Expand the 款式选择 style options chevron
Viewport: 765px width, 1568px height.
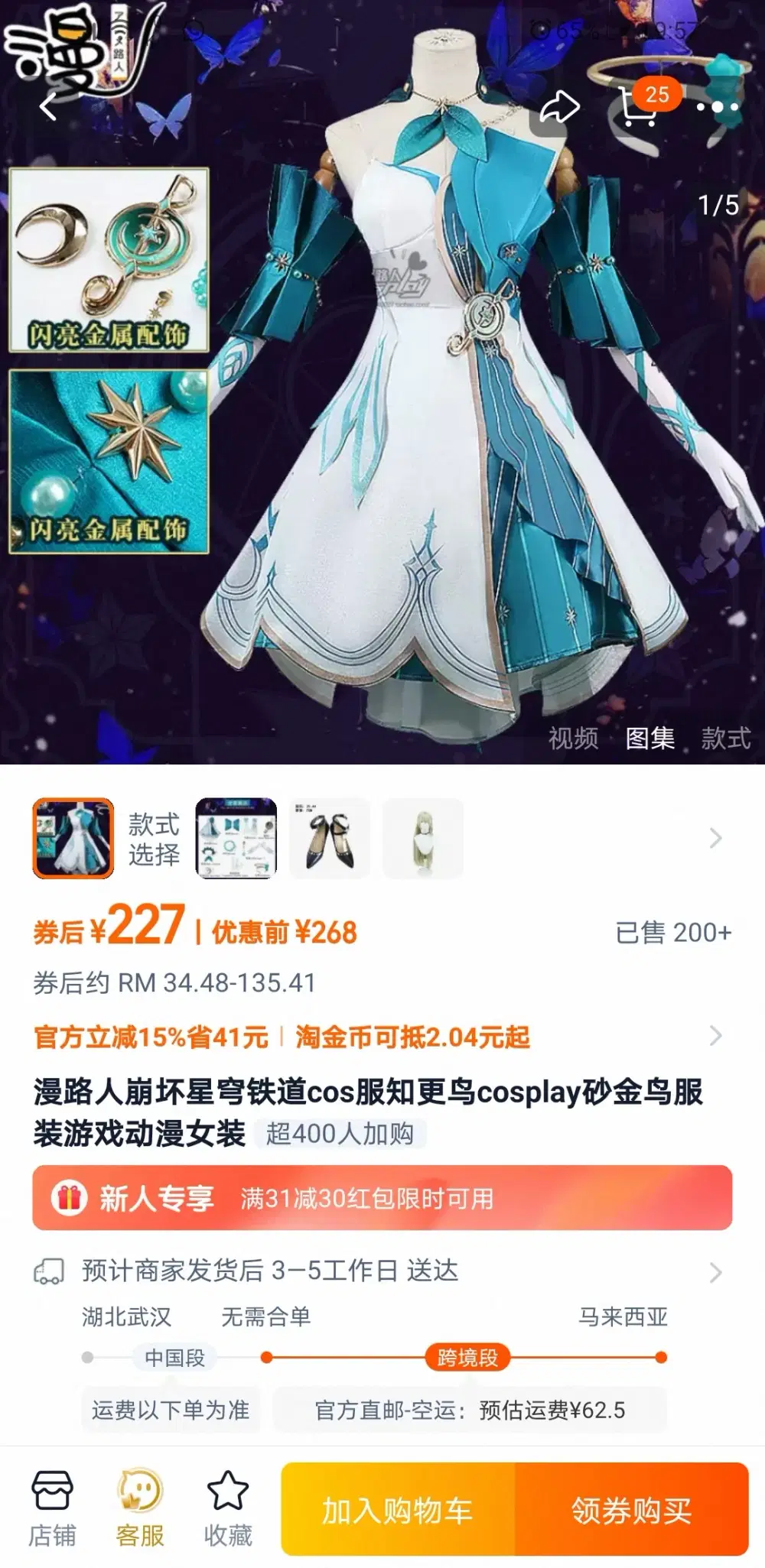[715, 839]
